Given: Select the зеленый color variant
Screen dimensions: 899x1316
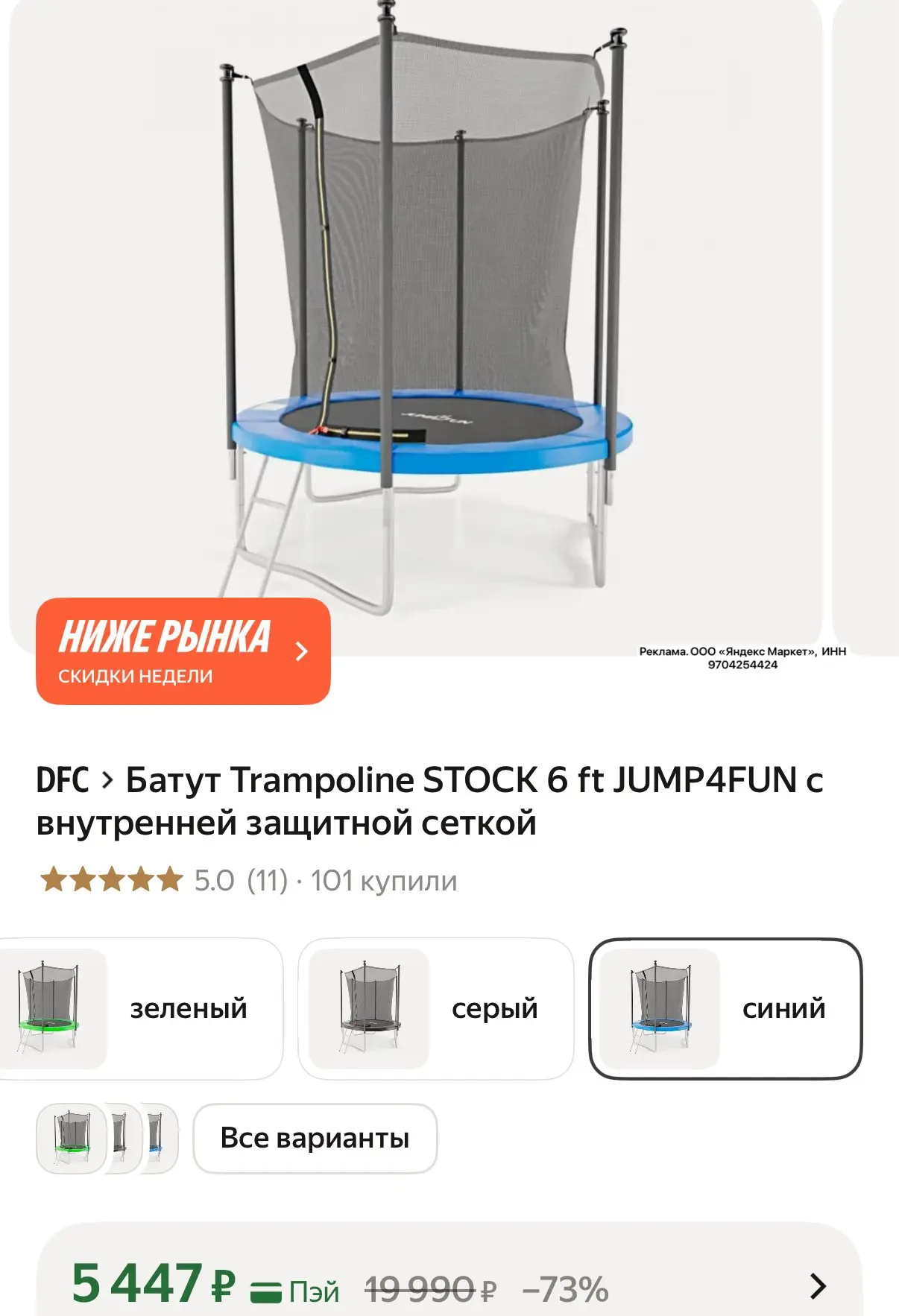Looking at the screenshot, I should (140, 1008).
